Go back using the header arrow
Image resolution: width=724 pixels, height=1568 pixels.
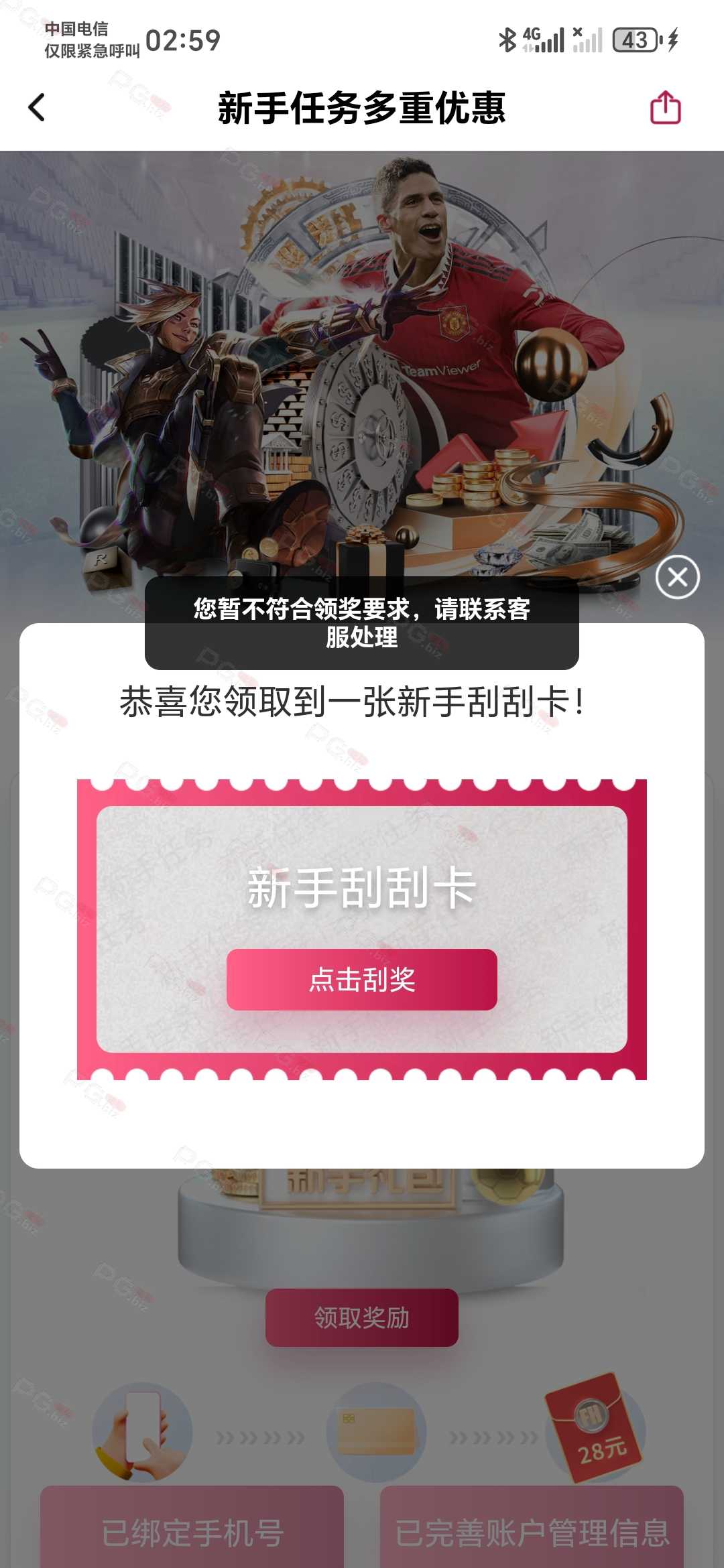pyautogui.click(x=37, y=107)
